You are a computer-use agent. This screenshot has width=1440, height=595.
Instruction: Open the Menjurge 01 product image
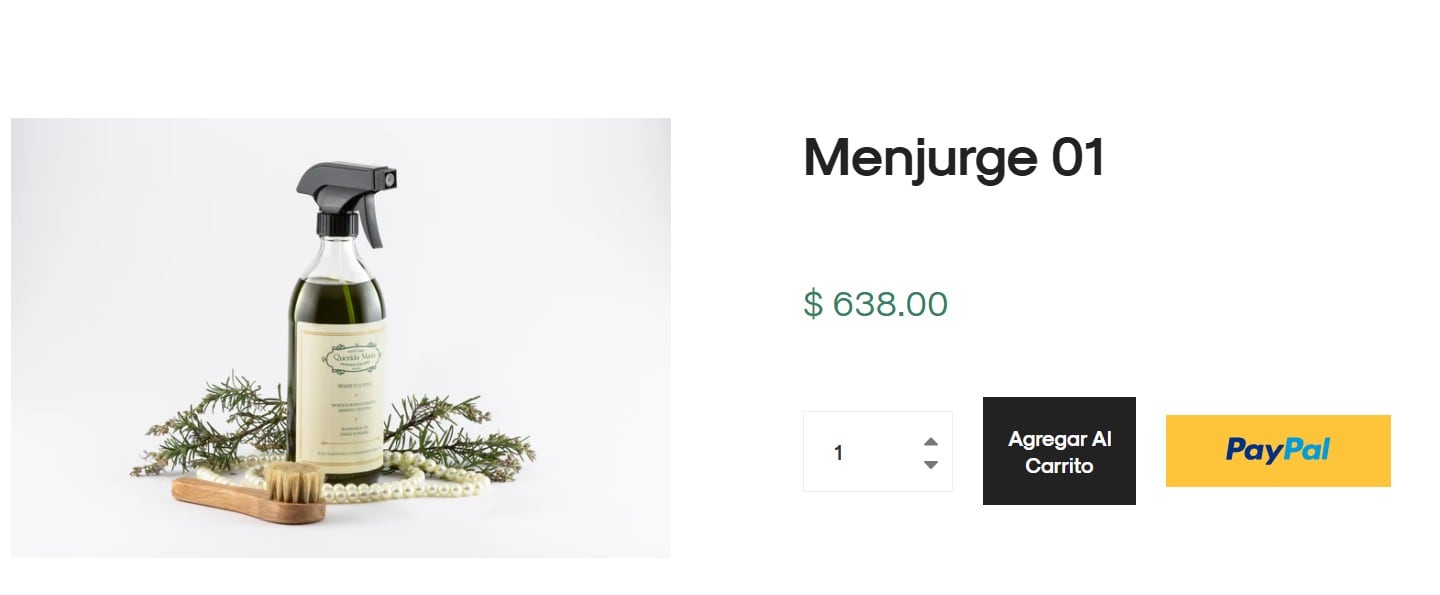[x=340, y=337]
